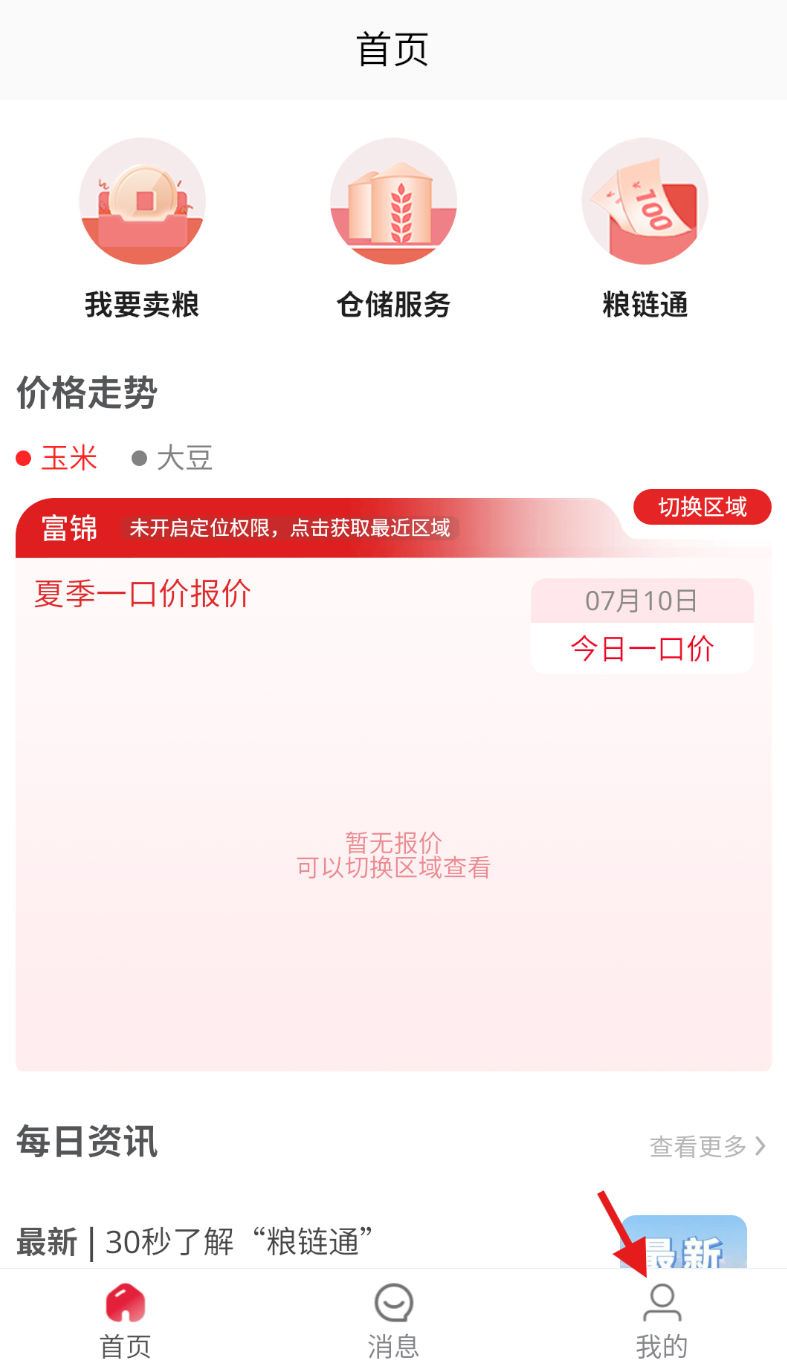Select the 玉米 price trend
Viewport: 787px width, 1366px height.
(58, 459)
